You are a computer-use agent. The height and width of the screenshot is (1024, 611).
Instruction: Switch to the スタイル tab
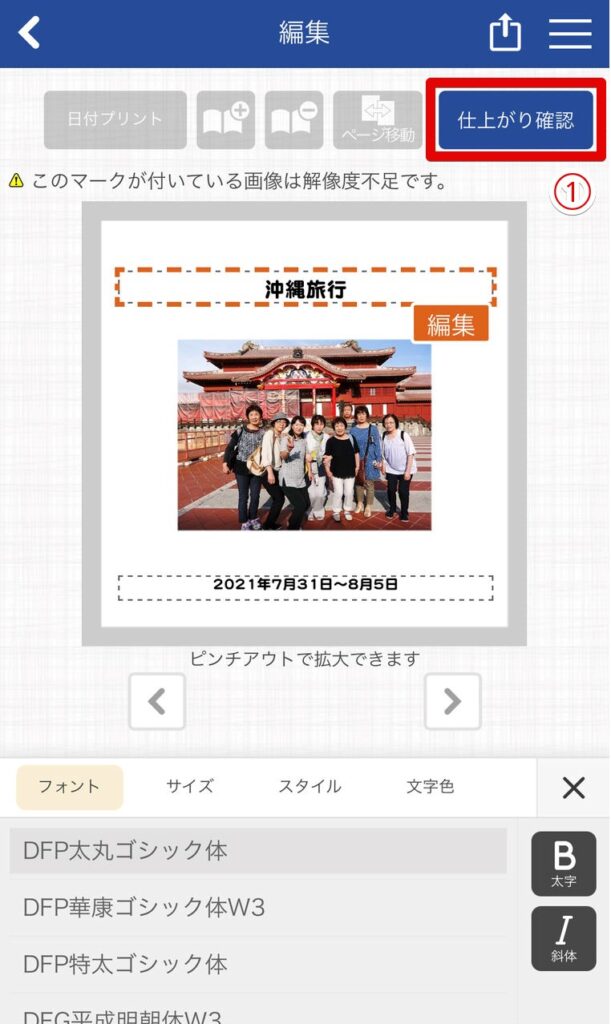click(309, 787)
